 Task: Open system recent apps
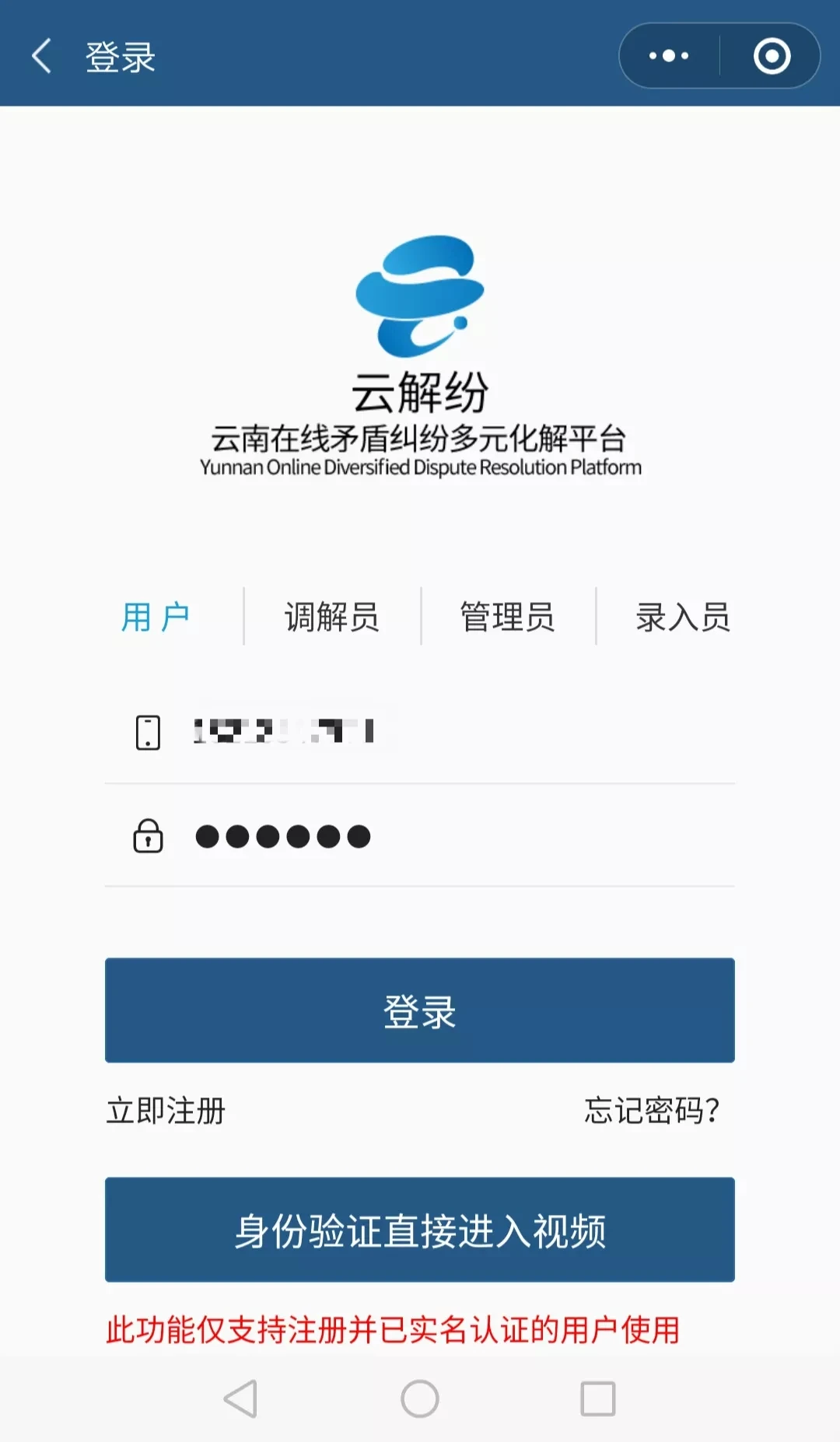[x=598, y=1399]
